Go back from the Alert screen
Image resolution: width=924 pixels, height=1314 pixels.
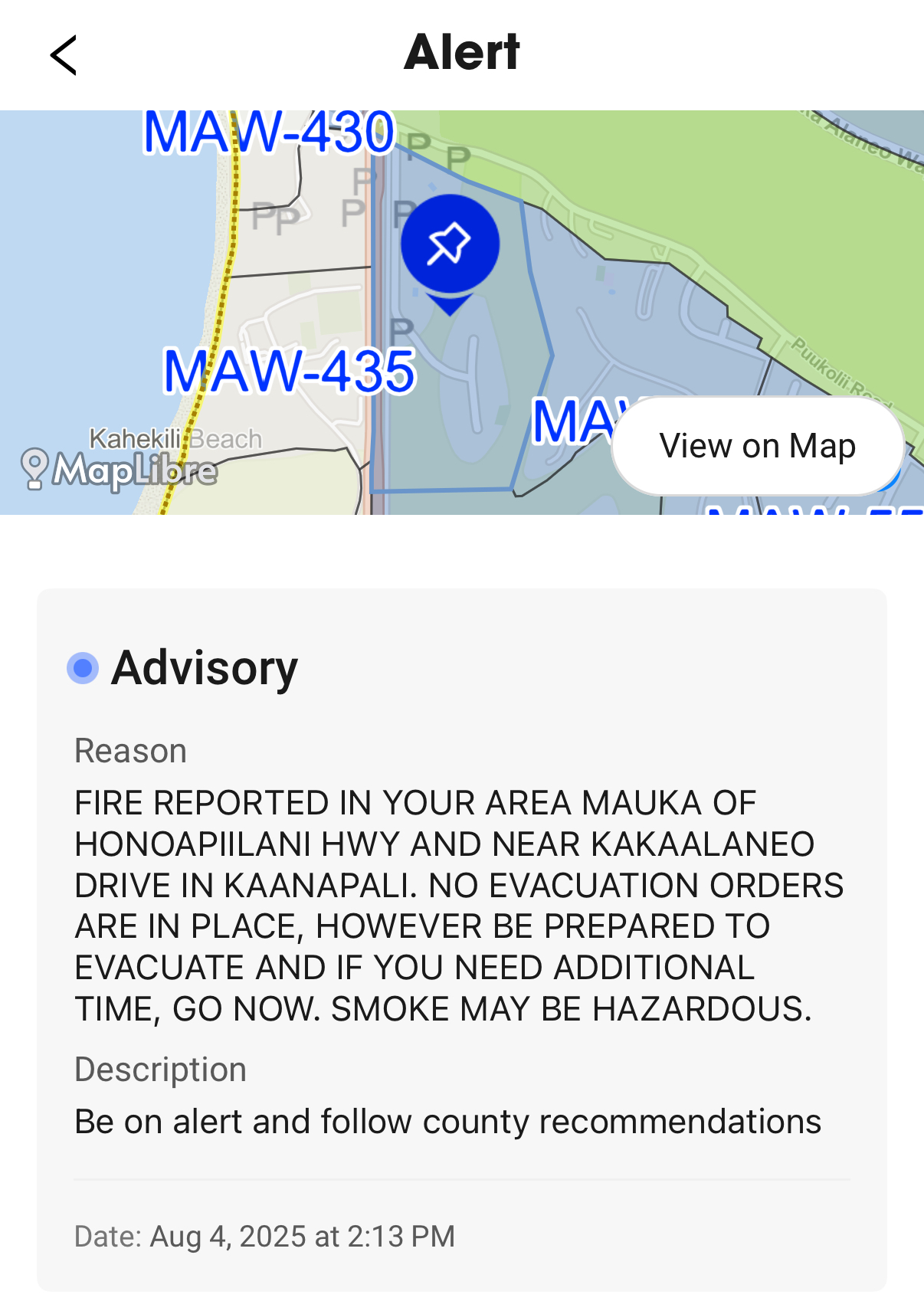pyautogui.click(x=64, y=55)
